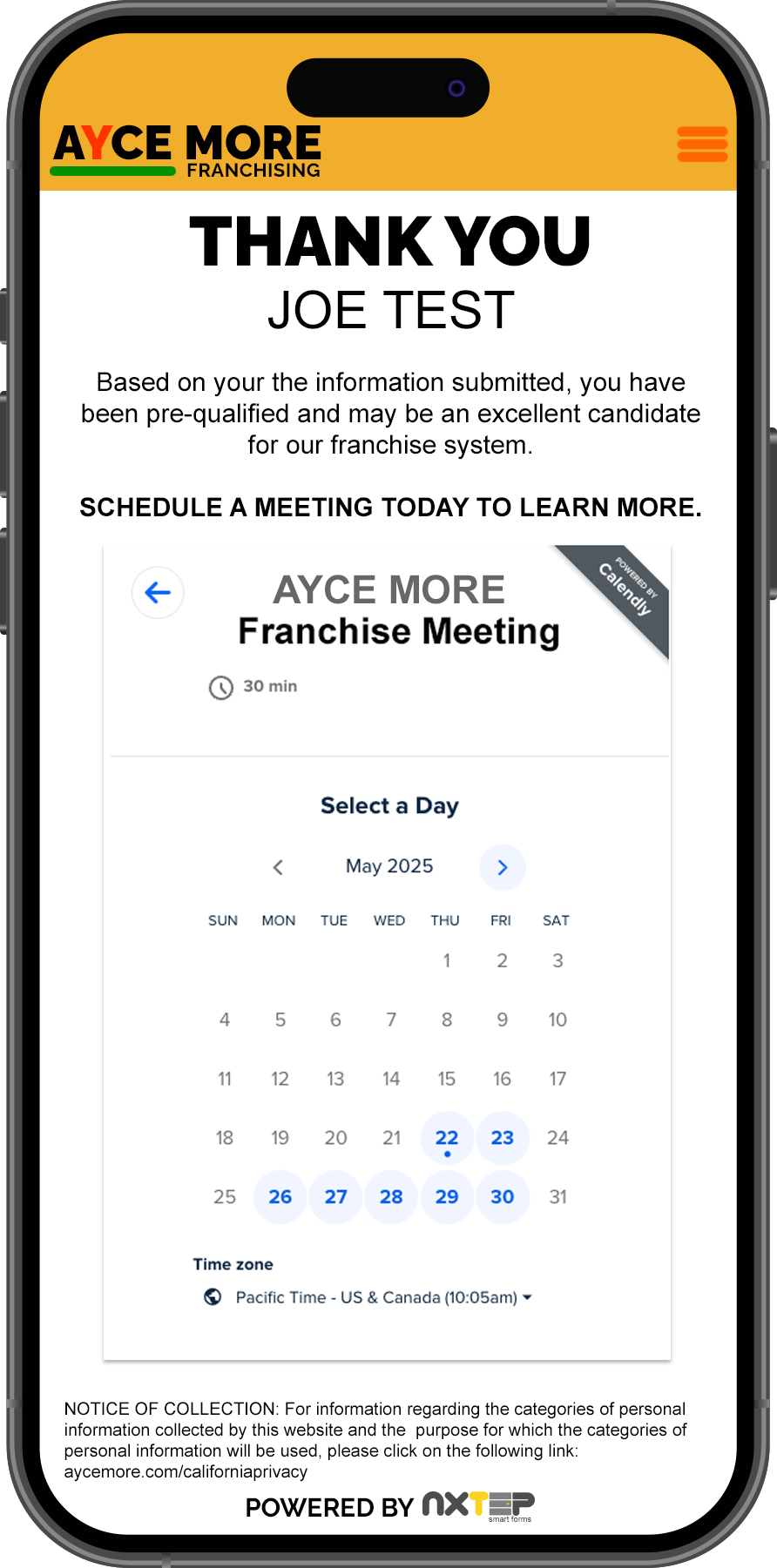Pick May 29 as the meeting day
This screenshot has height=1568, width=777.
447,1197
